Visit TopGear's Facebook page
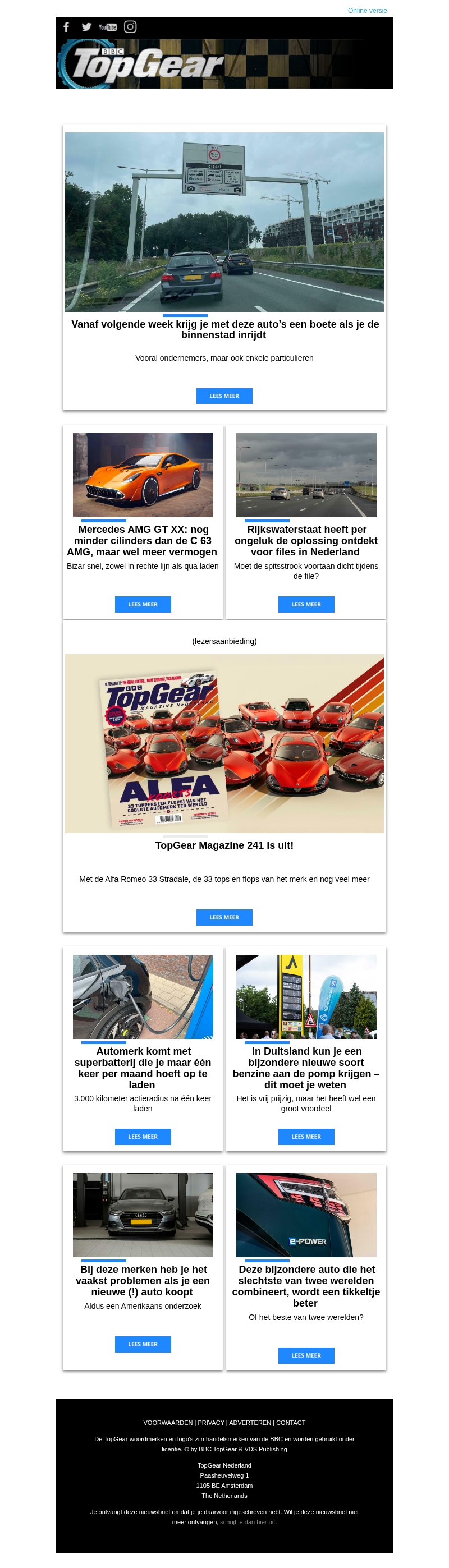 pos(66,27)
